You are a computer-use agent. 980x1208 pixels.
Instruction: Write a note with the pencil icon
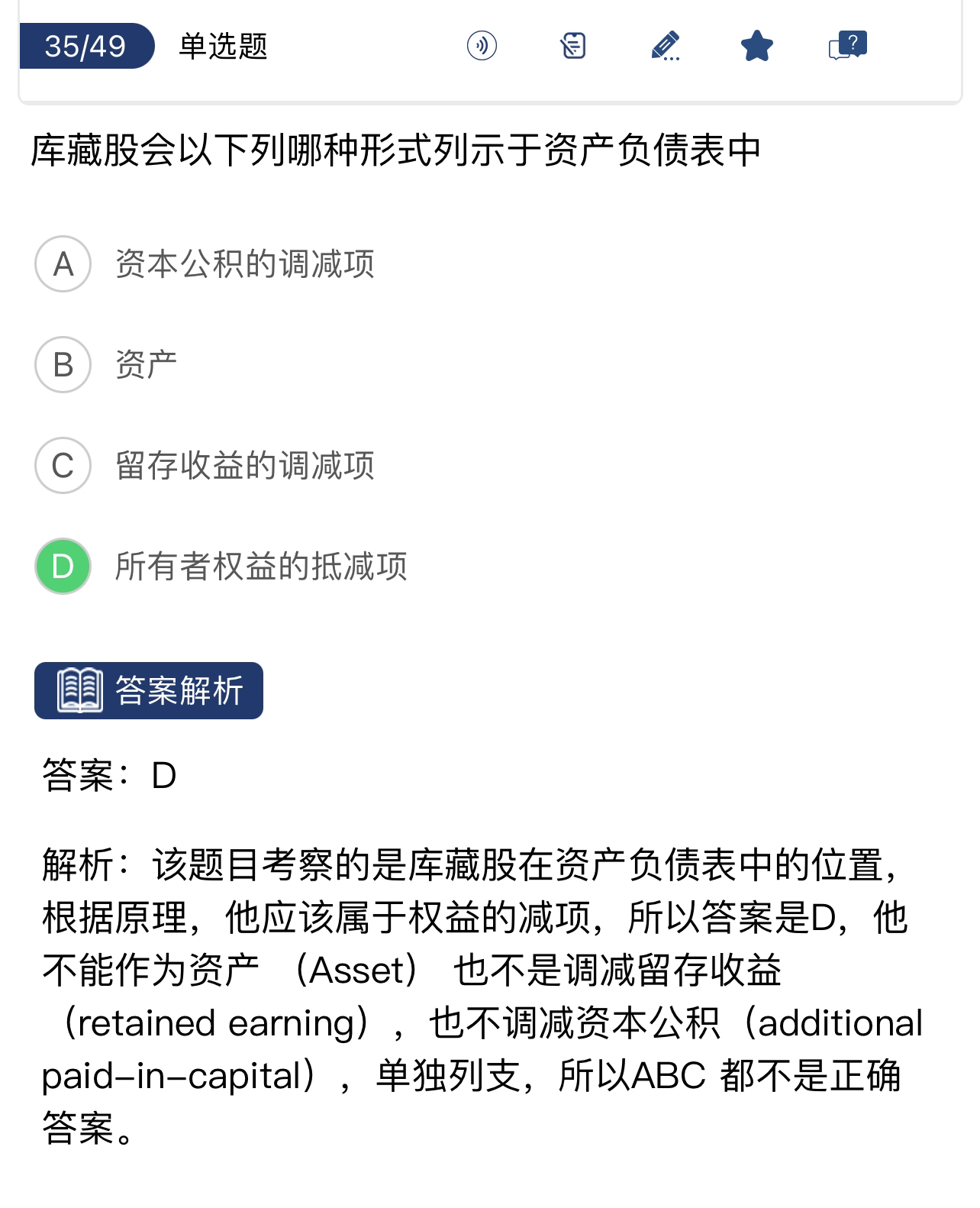665,46
